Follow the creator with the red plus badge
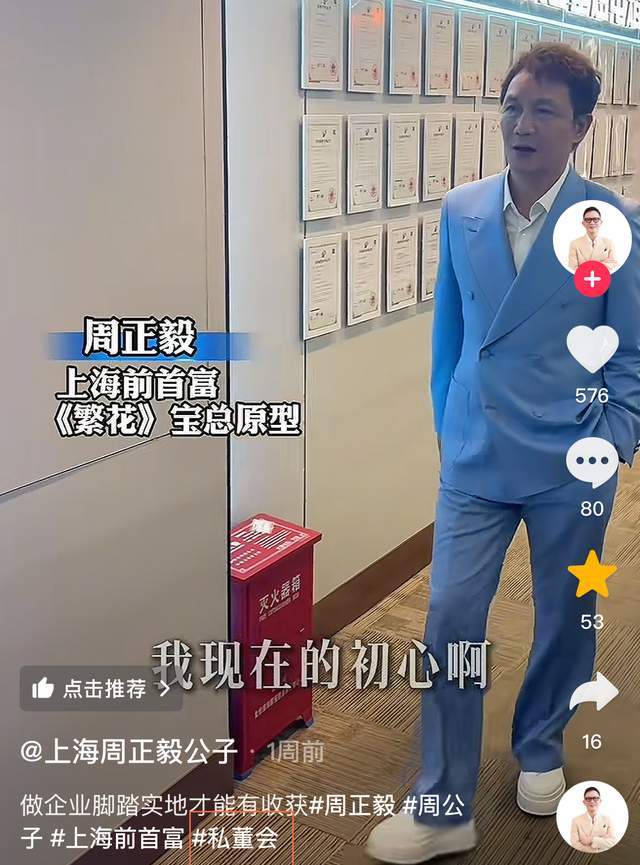The height and width of the screenshot is (865, 640). pyautogui.click(x=592, y=279)
